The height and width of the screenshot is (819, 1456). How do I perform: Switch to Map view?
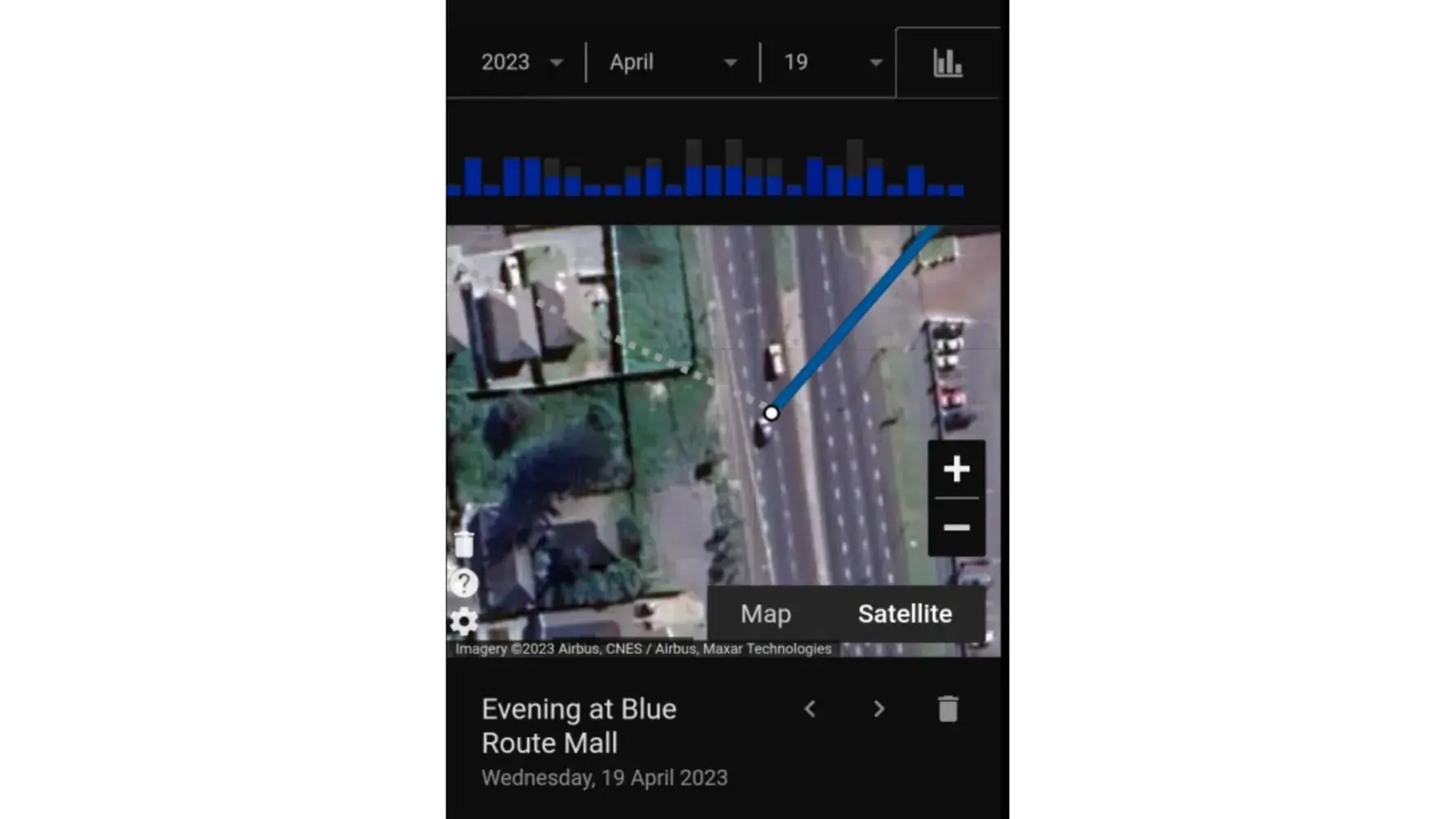[x=765, y=613]
